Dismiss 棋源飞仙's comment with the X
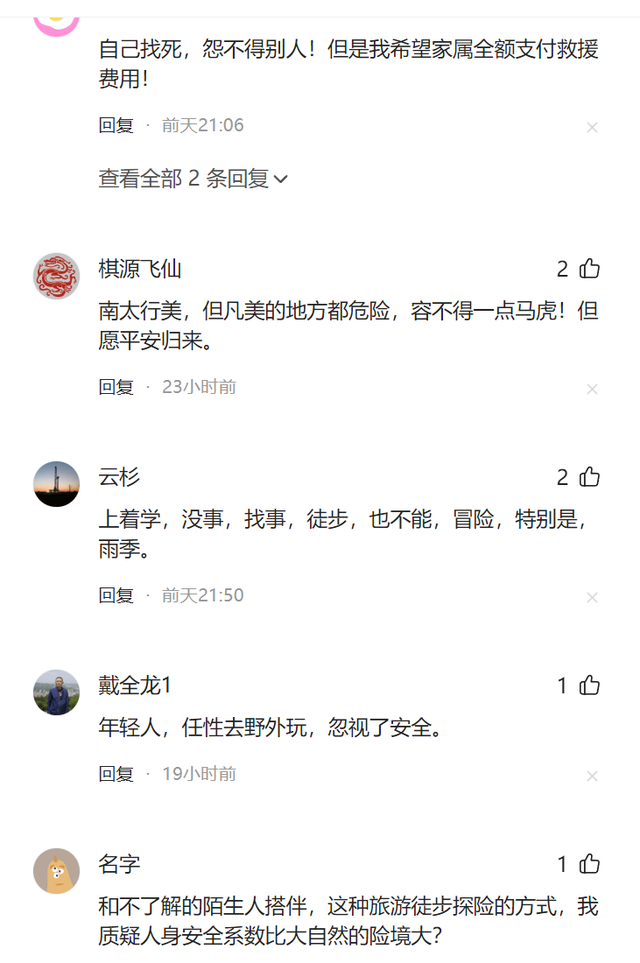 point(592,389)
